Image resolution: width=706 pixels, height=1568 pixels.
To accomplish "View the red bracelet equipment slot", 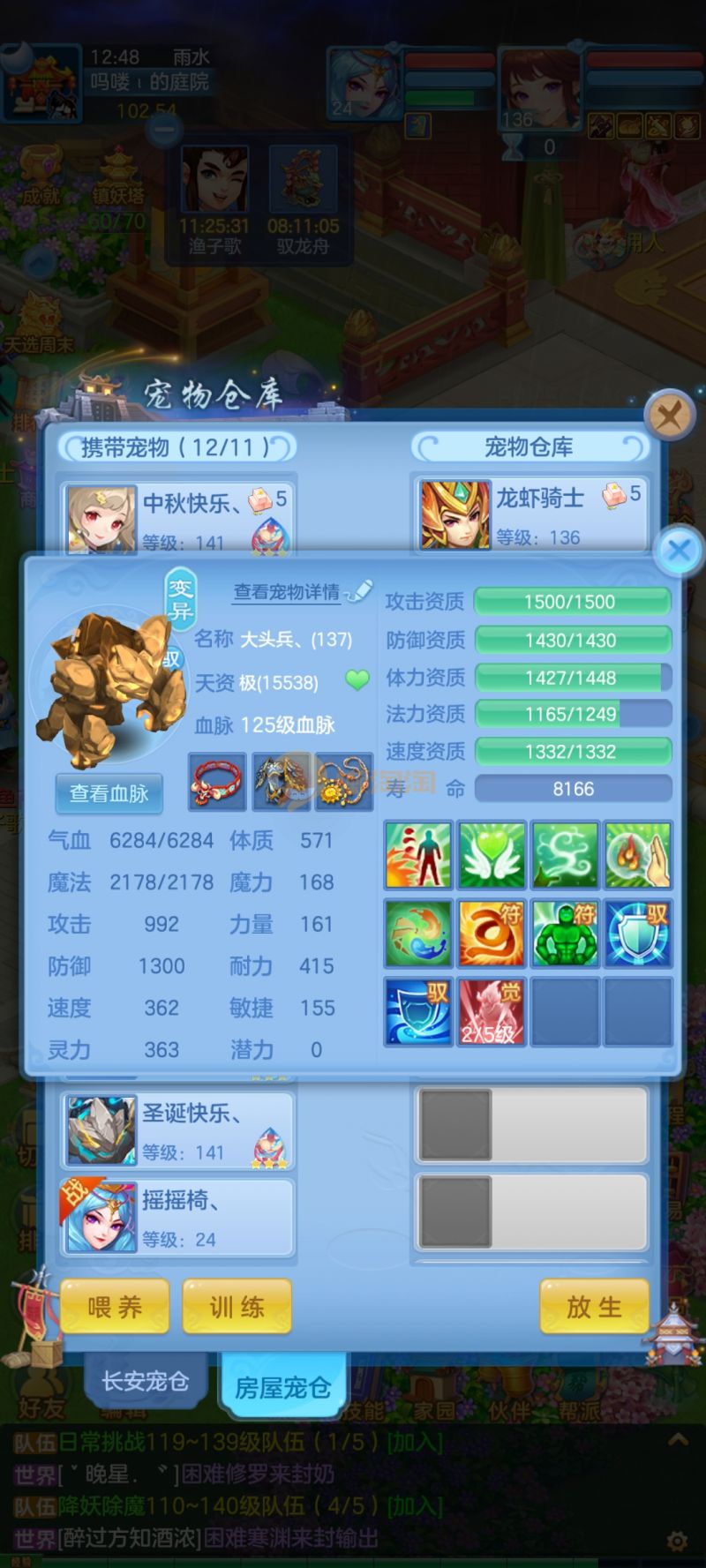I will [217, 782].
